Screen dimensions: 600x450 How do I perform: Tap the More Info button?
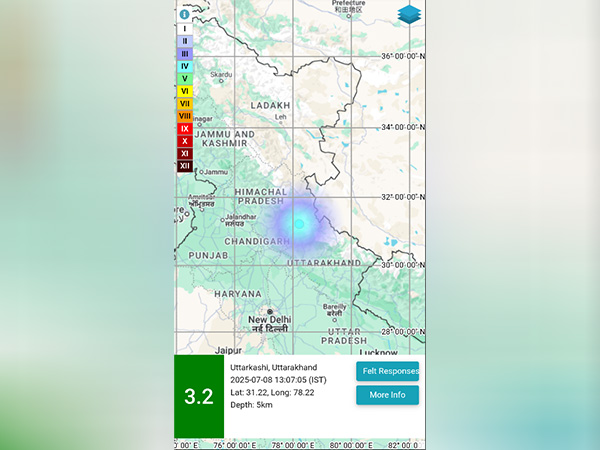tap(387, 395)
